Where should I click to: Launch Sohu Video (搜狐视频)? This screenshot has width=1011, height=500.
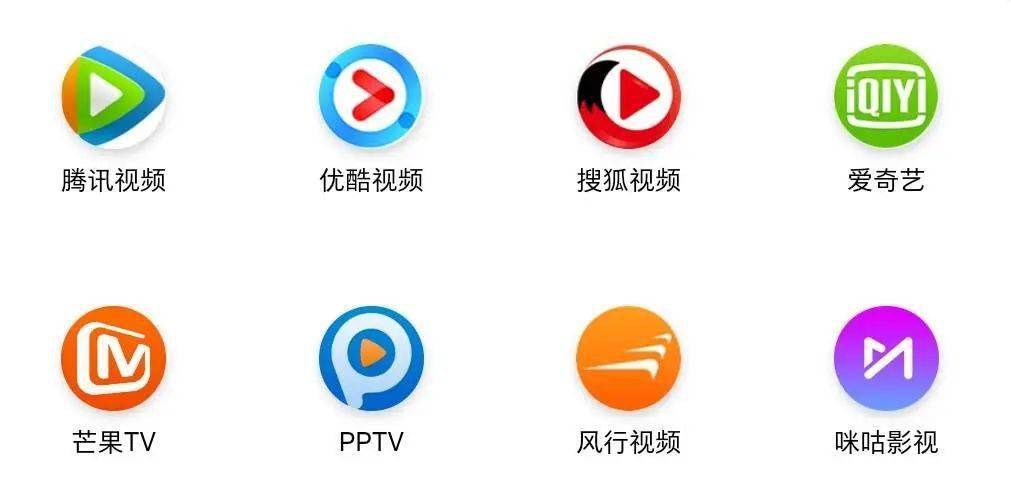click(x=629, y=96)
